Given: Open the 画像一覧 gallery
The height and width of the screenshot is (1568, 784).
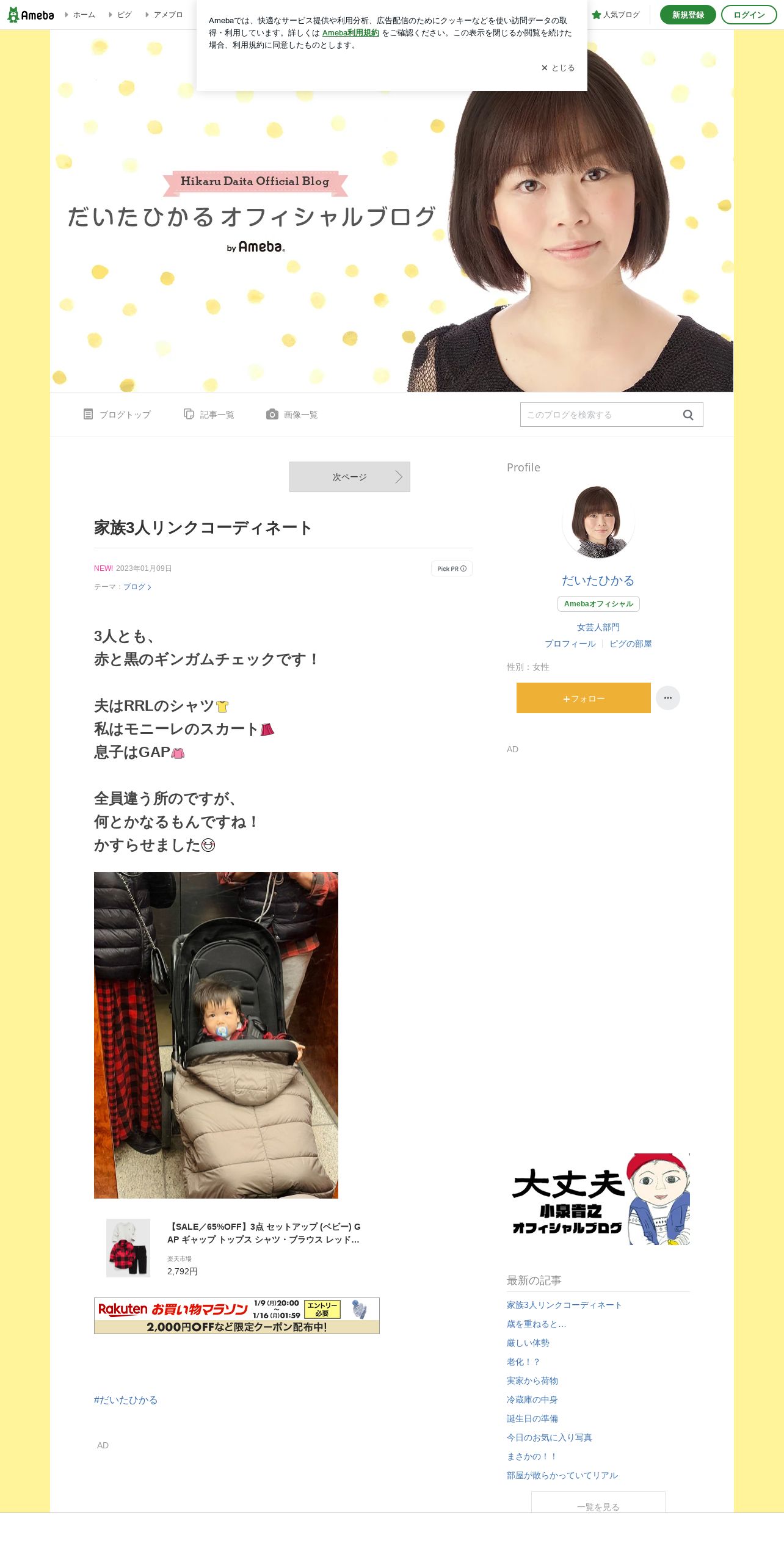Looking at the screenshot, I should (292, 415).
